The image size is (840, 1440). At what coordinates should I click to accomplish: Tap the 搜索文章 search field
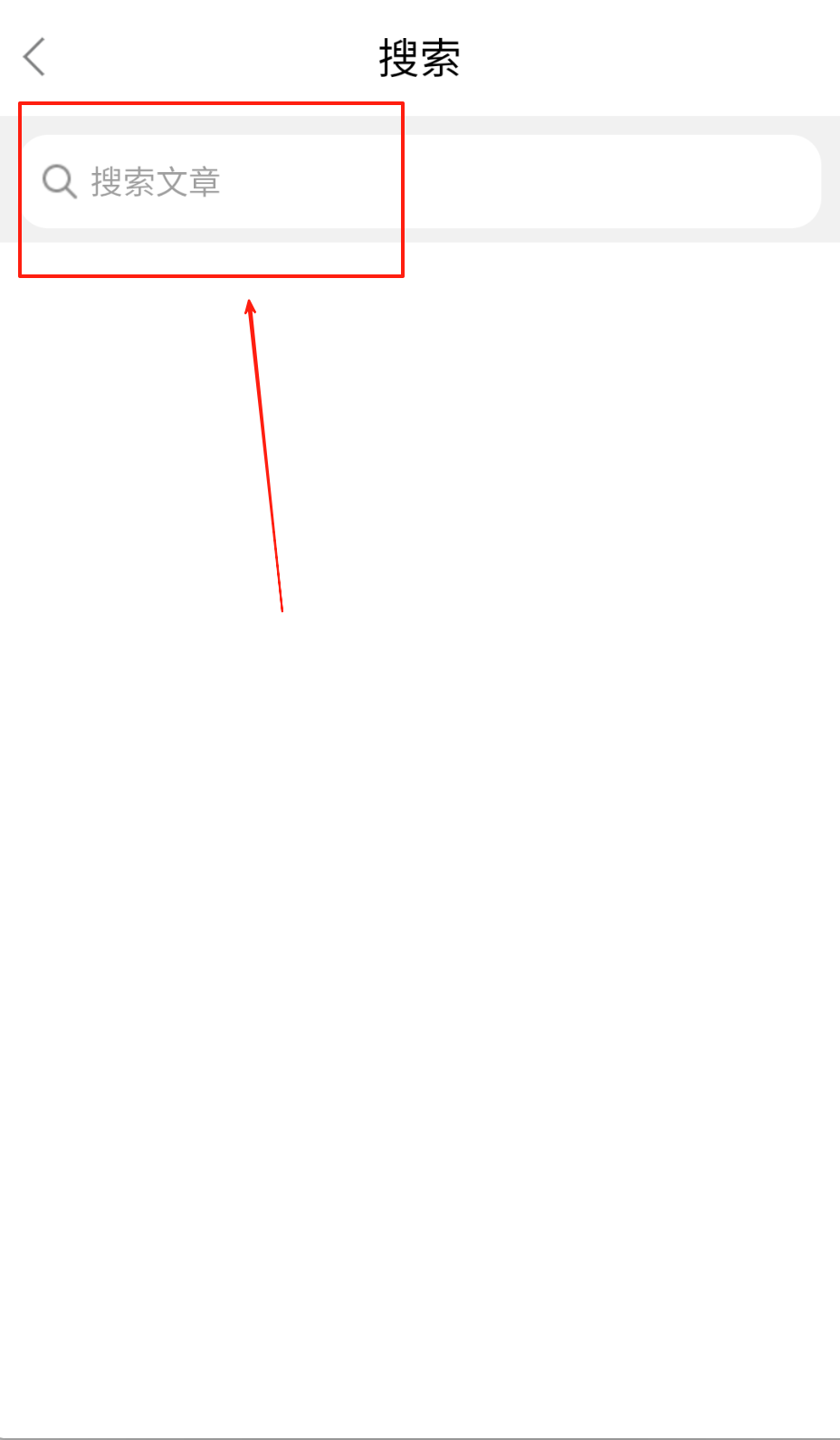point(421,182)
